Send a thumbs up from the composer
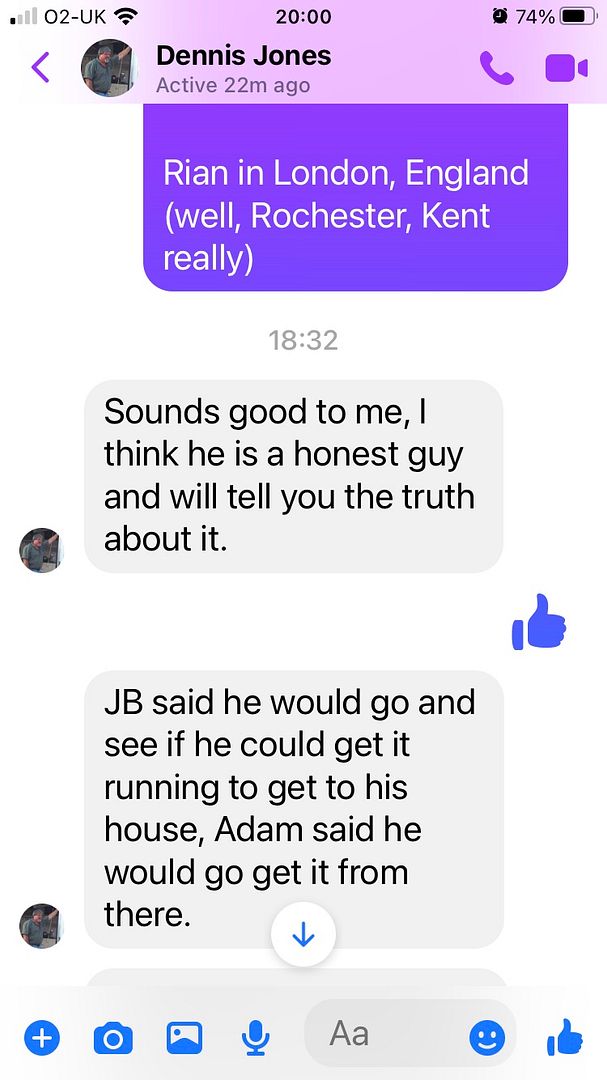Screen dimensions: 607x1080 coord(565,1037)
